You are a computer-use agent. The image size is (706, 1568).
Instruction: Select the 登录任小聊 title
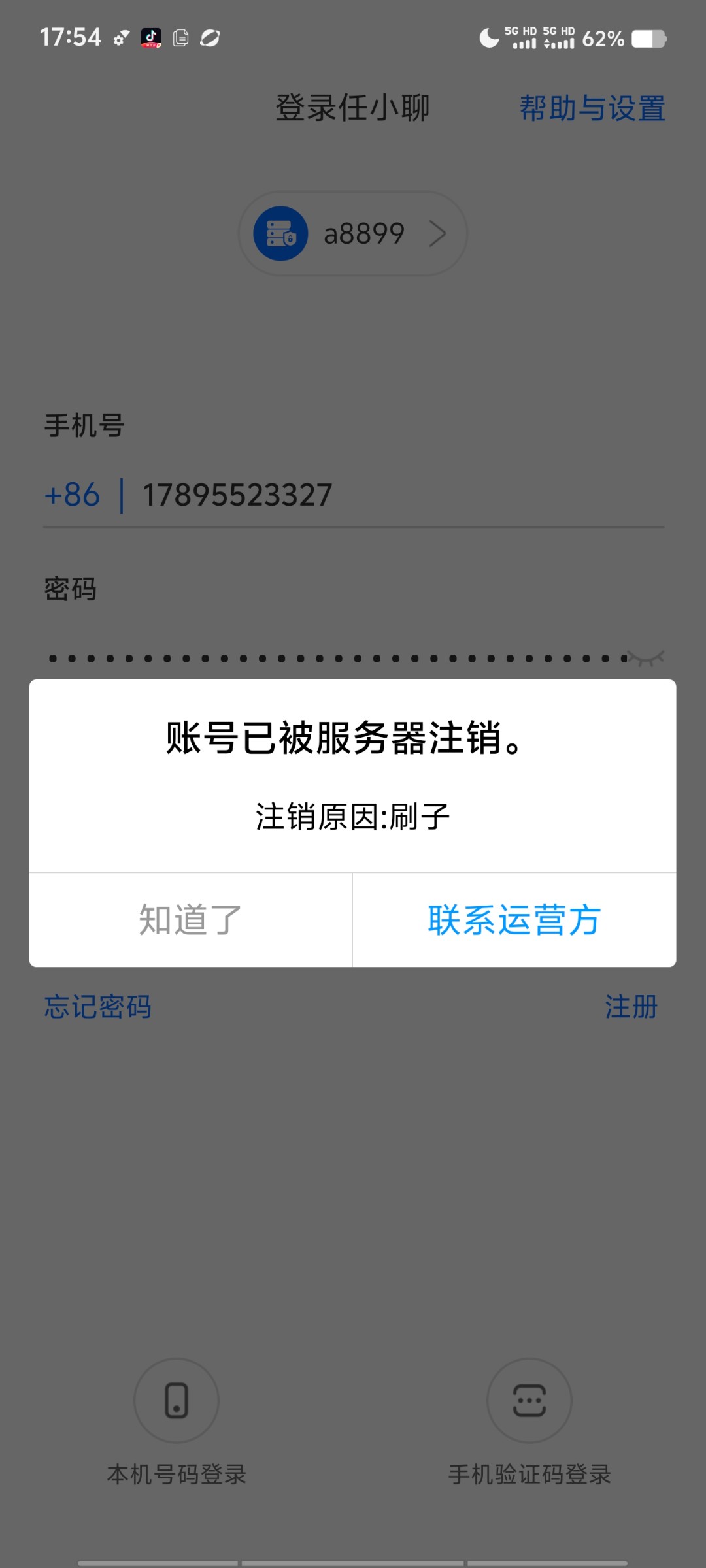(x=352, y=109)
